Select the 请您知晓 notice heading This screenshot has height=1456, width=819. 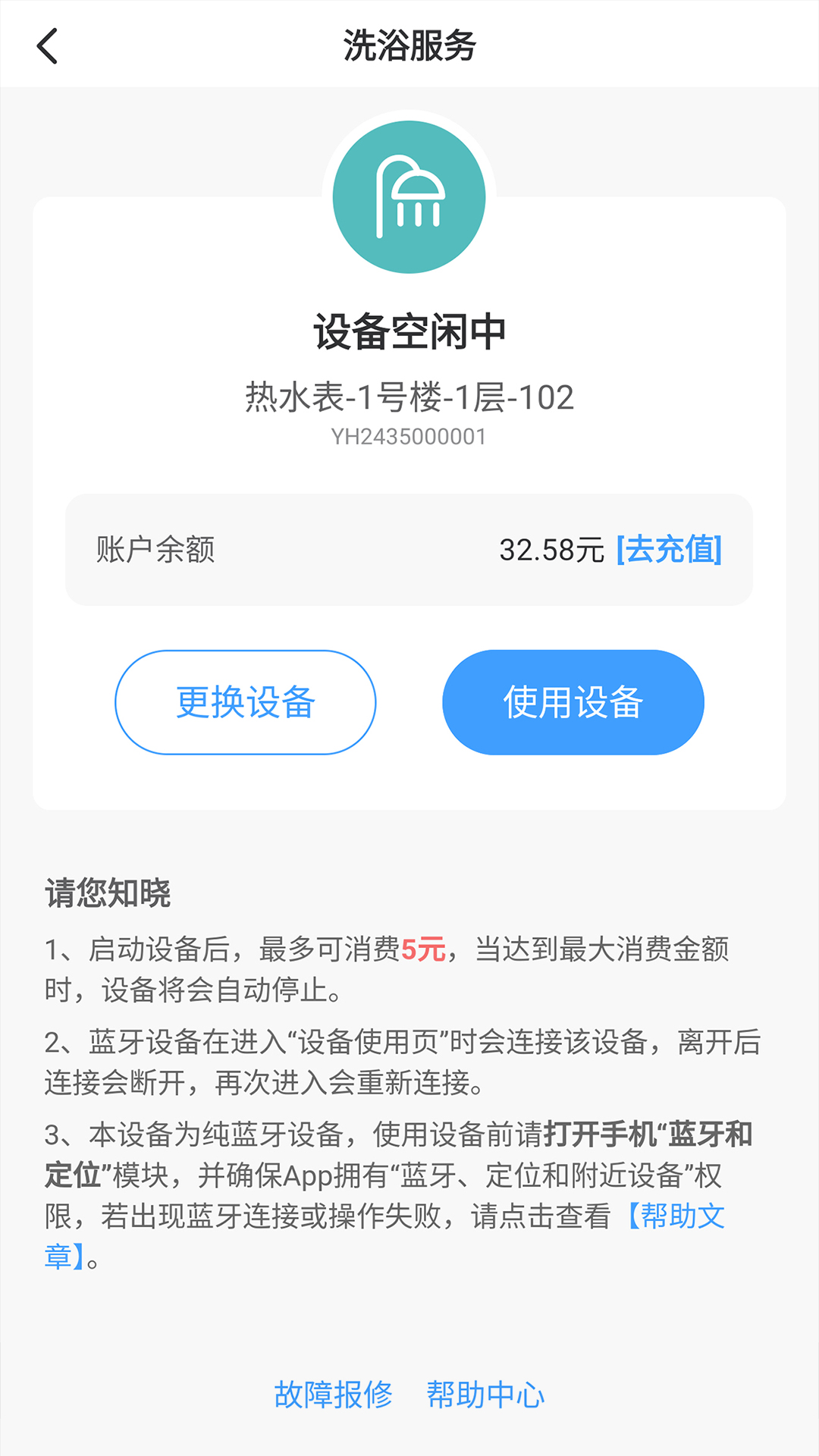point(106,896)
